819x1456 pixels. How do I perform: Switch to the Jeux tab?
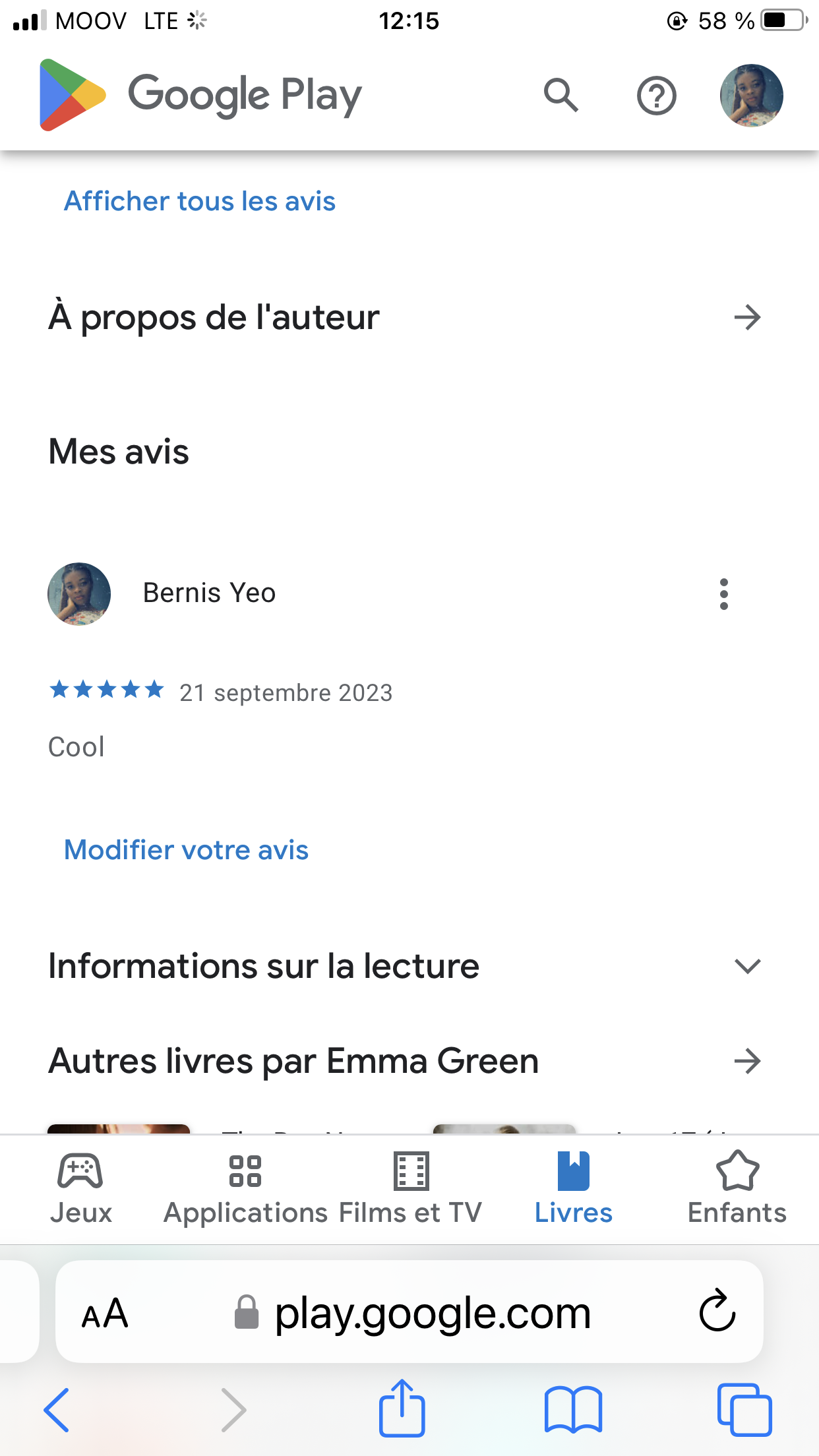pyautogui.click(x=80, y=1188)
